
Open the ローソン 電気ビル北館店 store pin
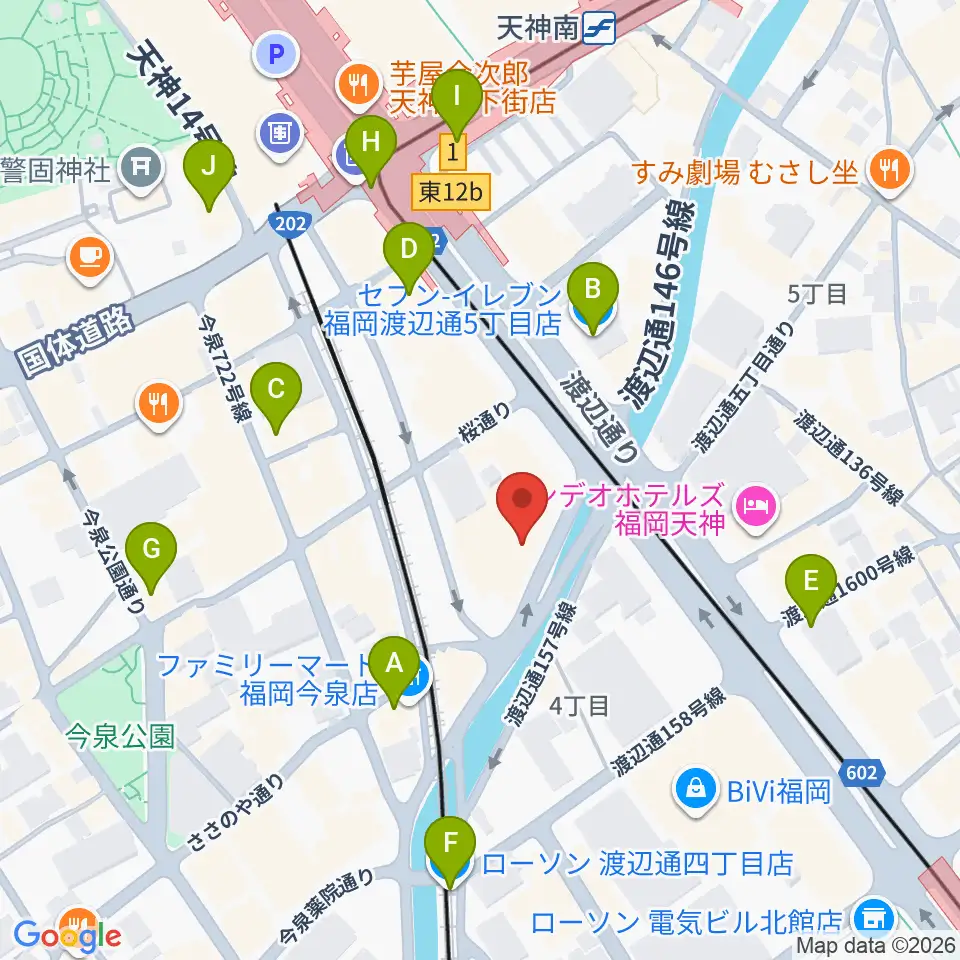click(876, 918)
